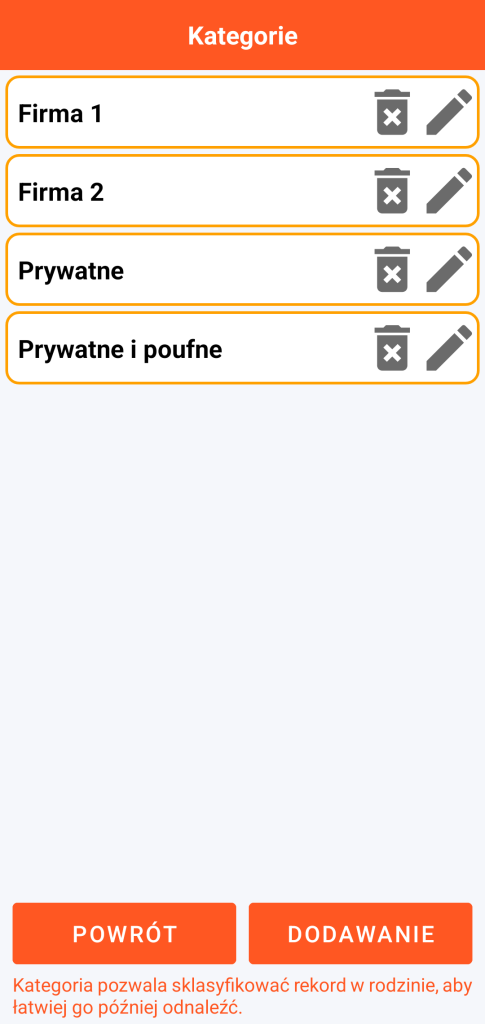Go back with the POWRÓT button
The image size is (485, 1024).
[x=124, y=933]
